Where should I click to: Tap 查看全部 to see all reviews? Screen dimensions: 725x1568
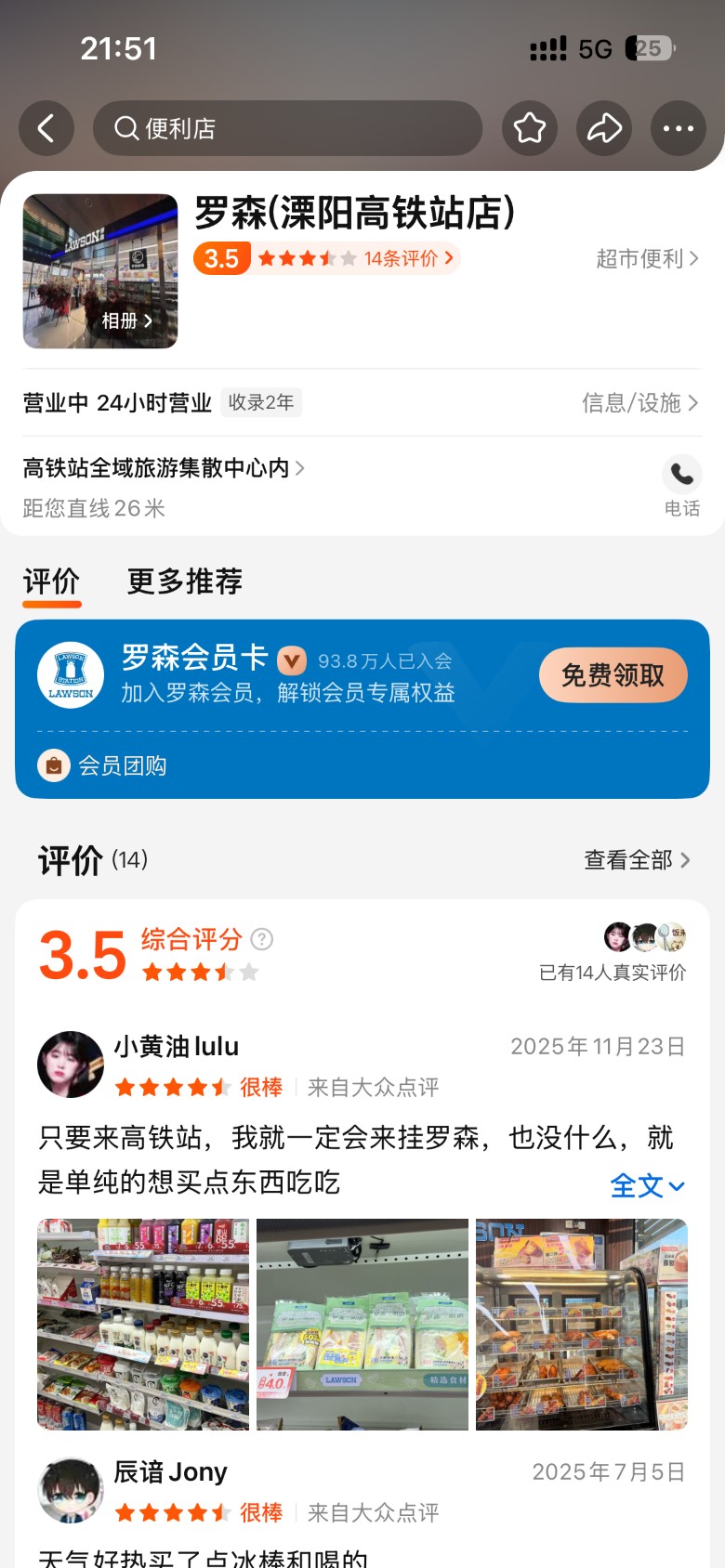point(637,860)
